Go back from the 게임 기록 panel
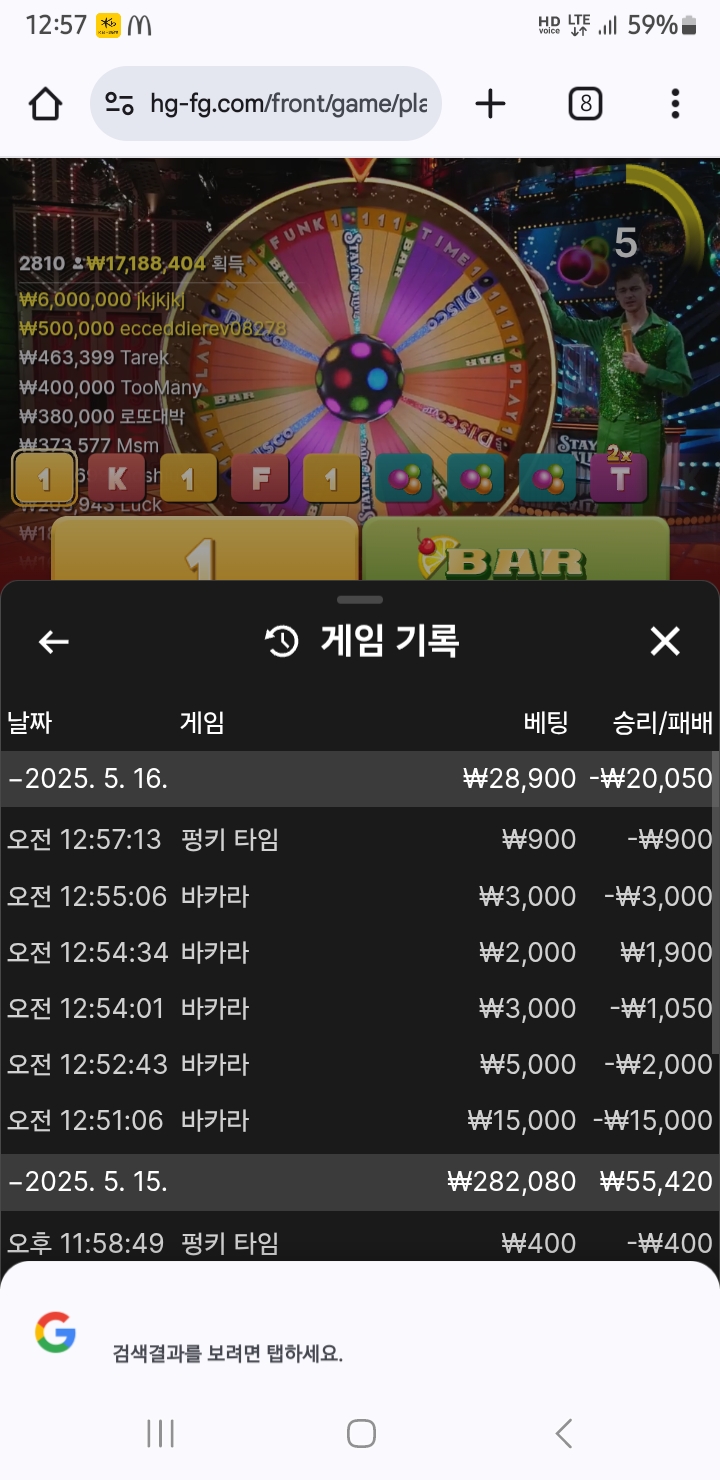Viewport: 720px width, 1480px height. click(x=54, y=641)
